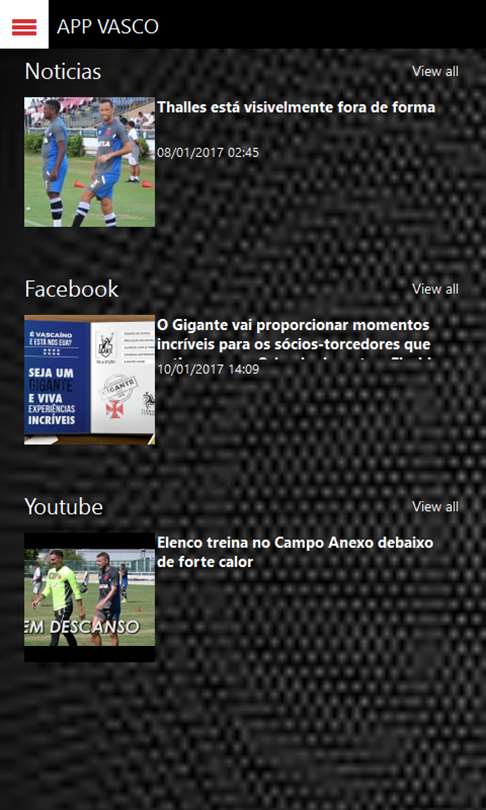Open the Elenco treina no Campo Anexo video
The image size is (486, 810).
pyautogui.click(x=295, y=552)
